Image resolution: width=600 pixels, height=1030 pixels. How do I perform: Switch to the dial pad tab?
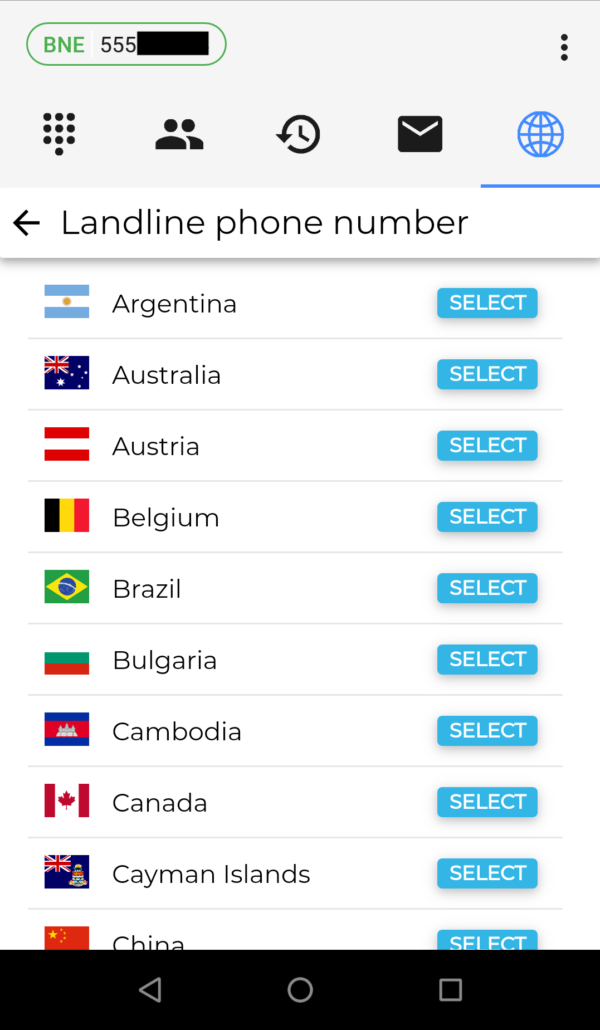coord(59,134)
